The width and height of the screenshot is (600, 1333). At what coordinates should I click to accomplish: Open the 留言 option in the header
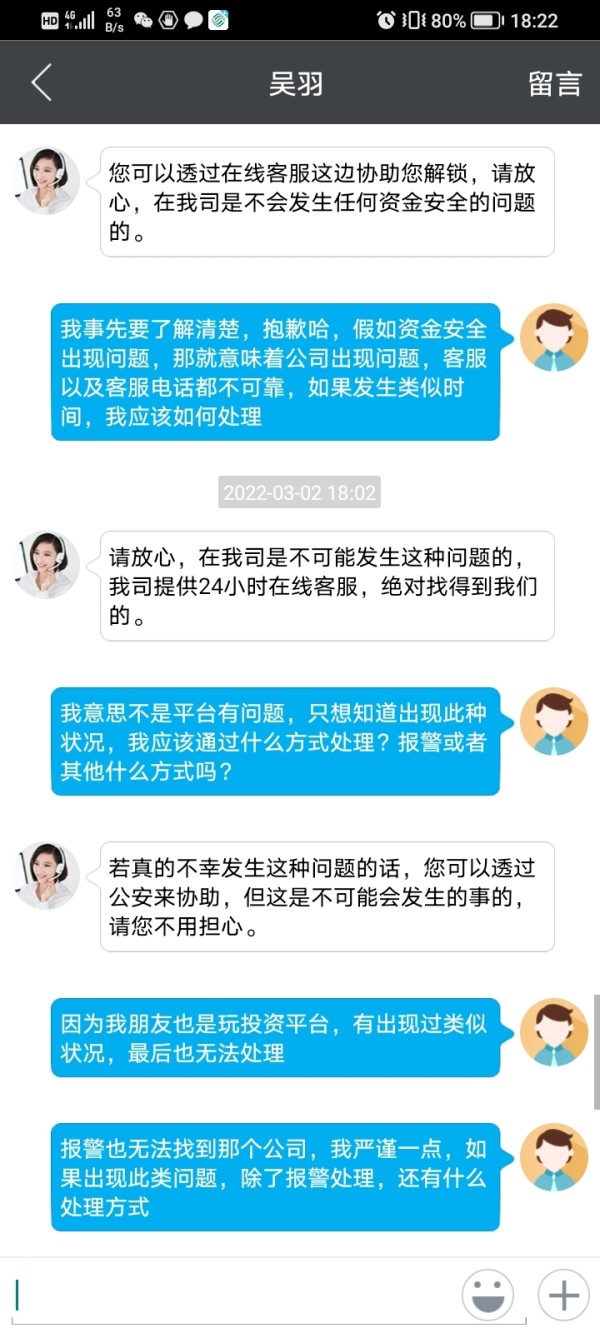coord(555,84)
